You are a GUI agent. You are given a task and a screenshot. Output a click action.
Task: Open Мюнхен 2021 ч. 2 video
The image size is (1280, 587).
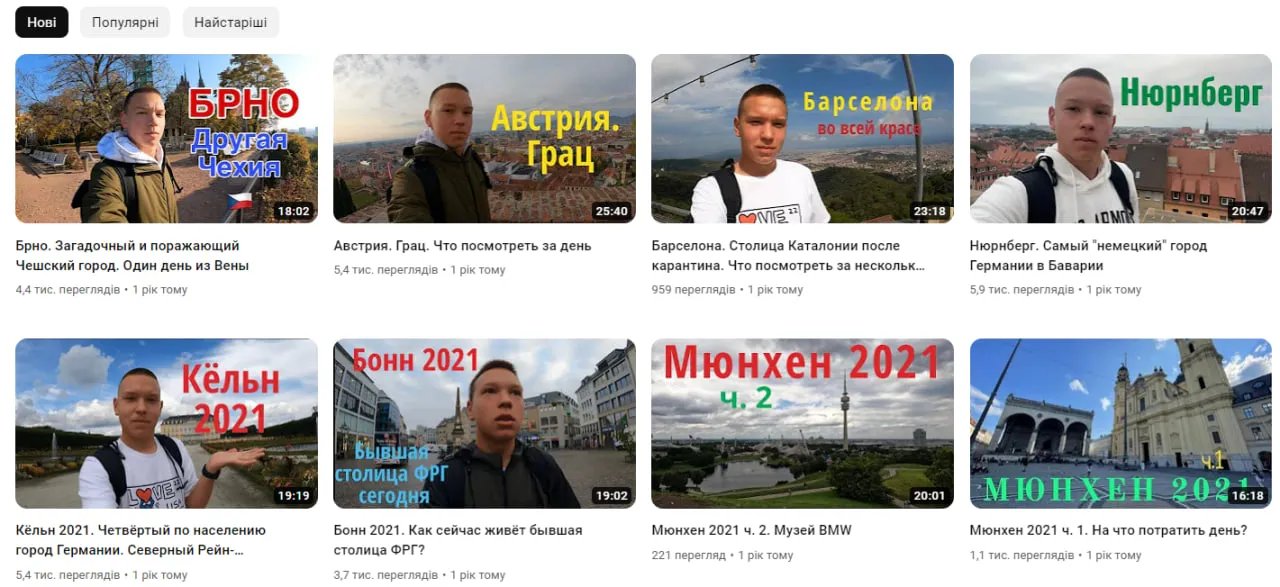[x=802, y=423]
